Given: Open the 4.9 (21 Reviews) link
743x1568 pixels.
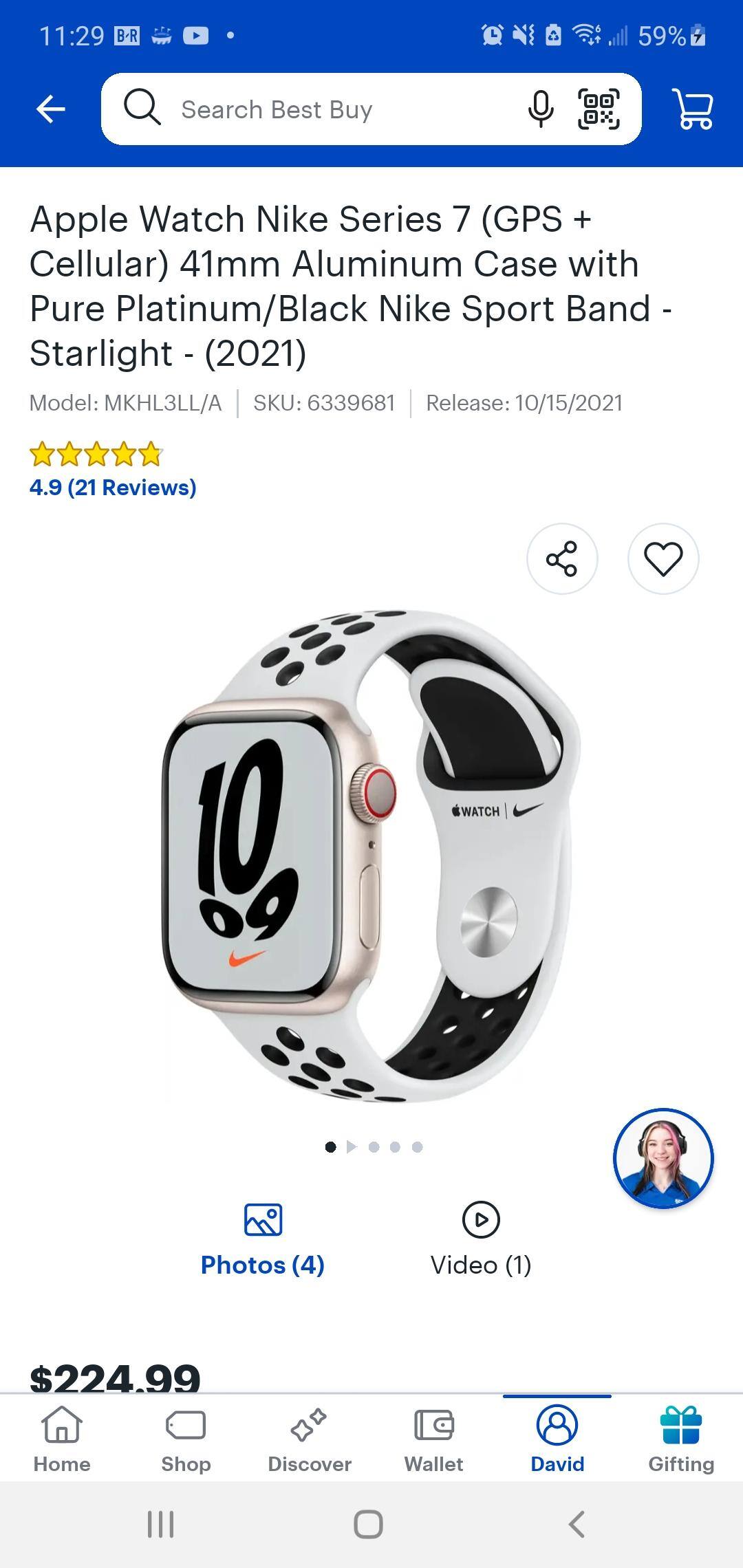Looking at the screenshot, I should pos(113,487).
